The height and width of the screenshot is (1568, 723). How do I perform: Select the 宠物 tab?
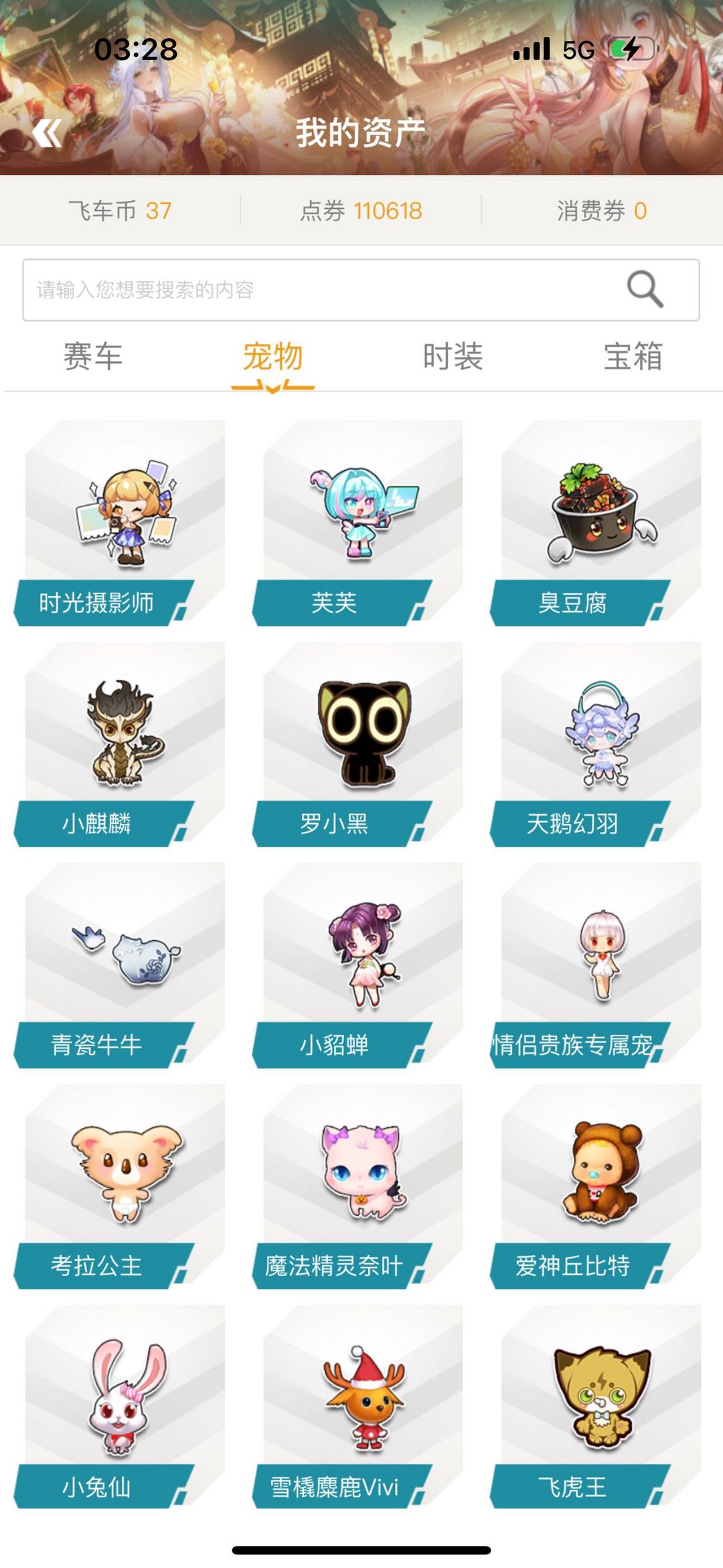click(x=272, y=356)
